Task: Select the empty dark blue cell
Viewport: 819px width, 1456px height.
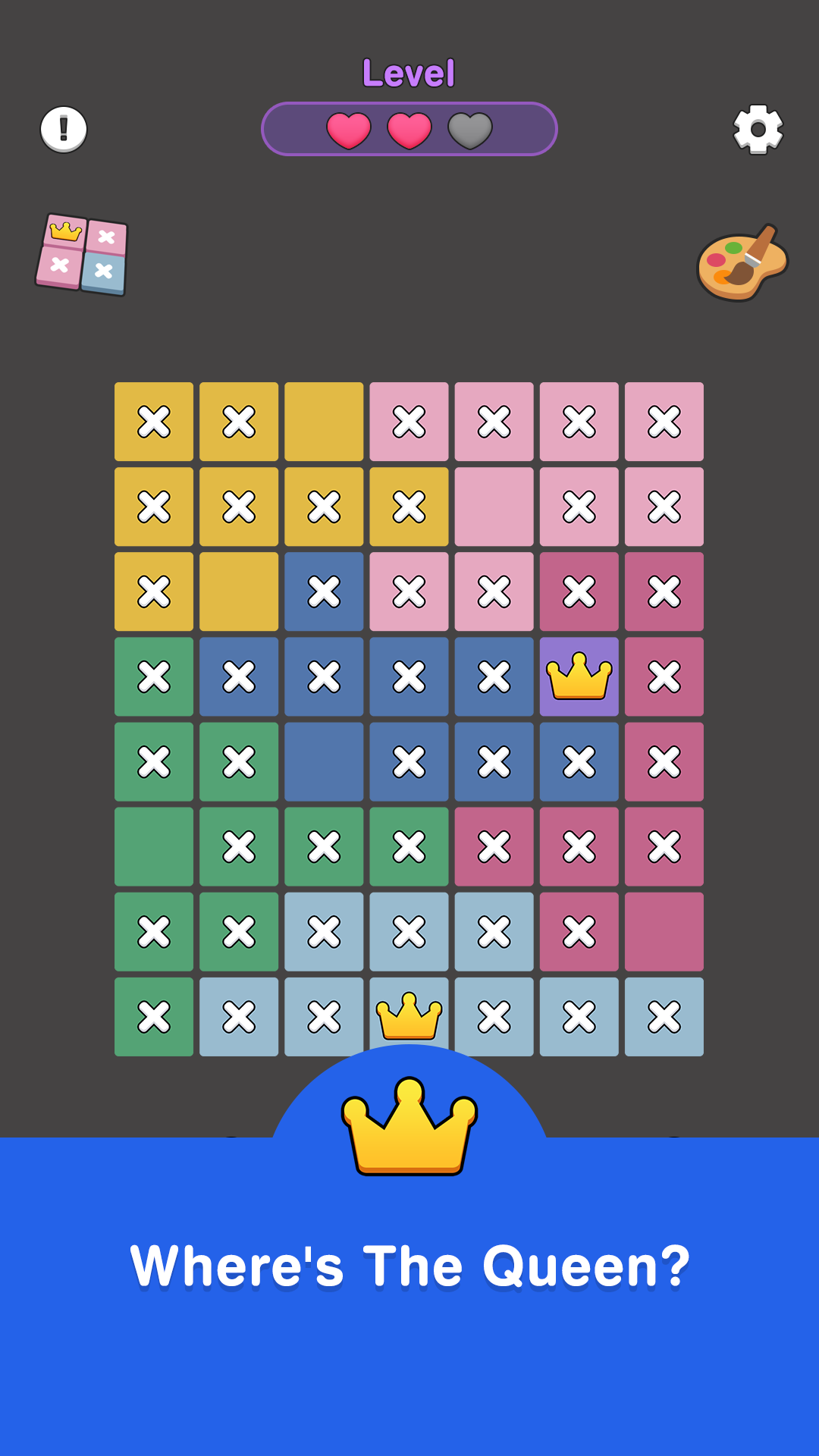Action: click(324, 761)
